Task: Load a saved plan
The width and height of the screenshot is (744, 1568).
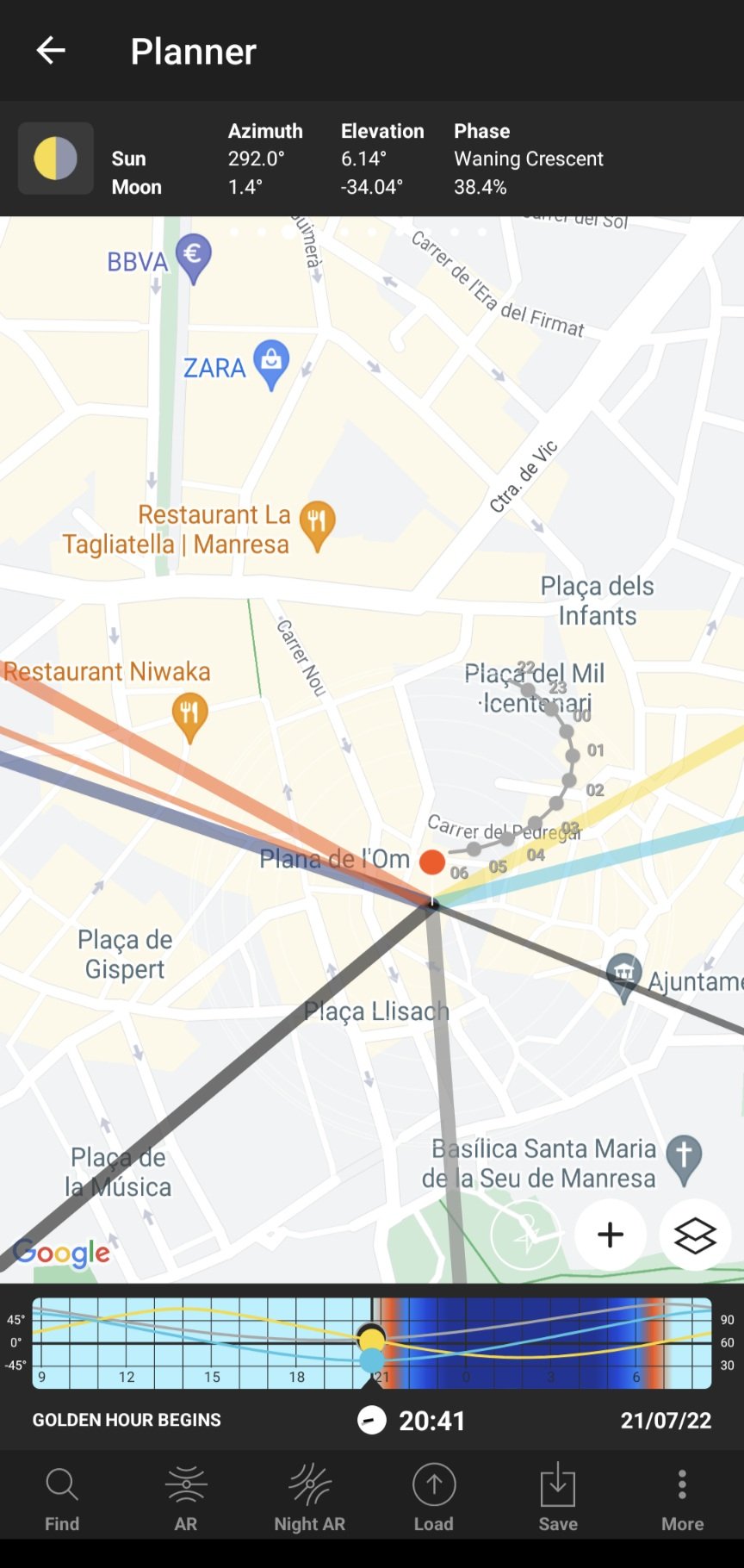Action: point(434,1498)
